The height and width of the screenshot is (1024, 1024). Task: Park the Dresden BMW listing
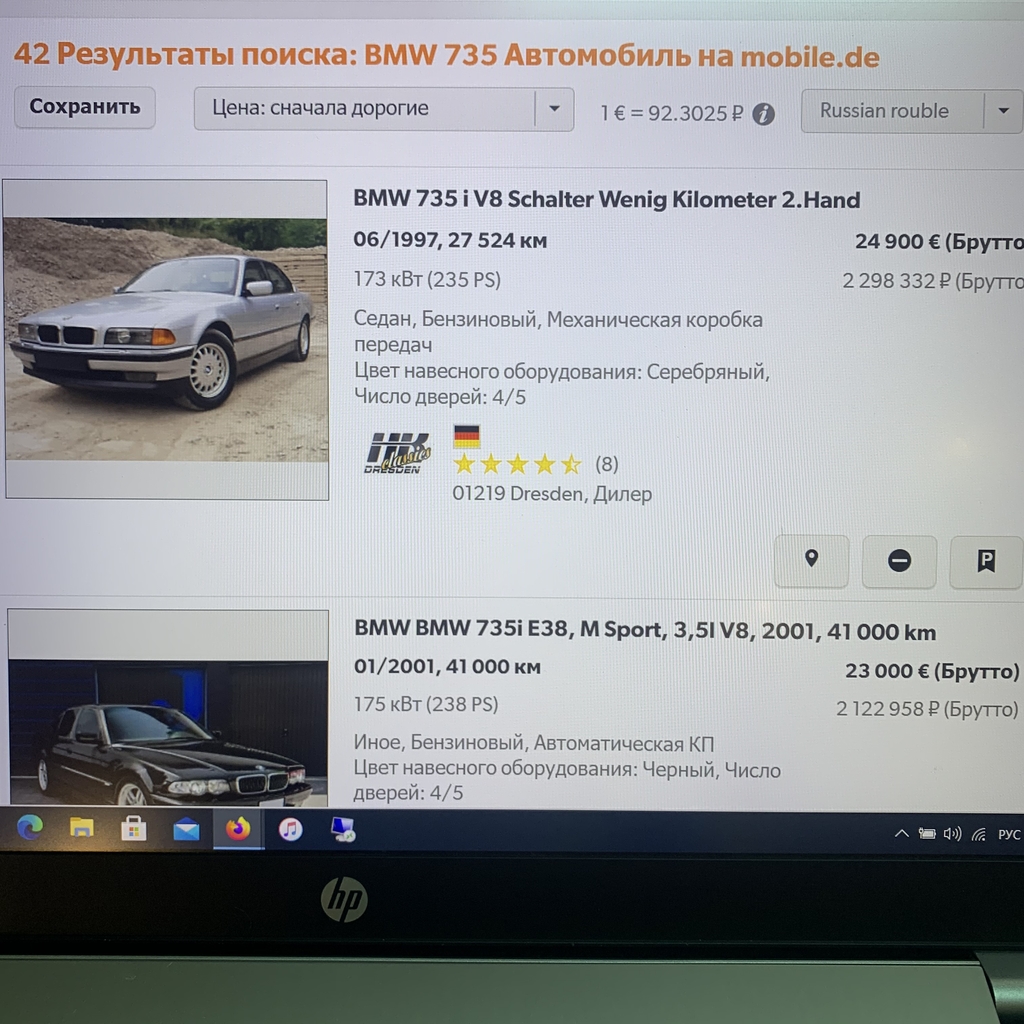coord(986,561)
